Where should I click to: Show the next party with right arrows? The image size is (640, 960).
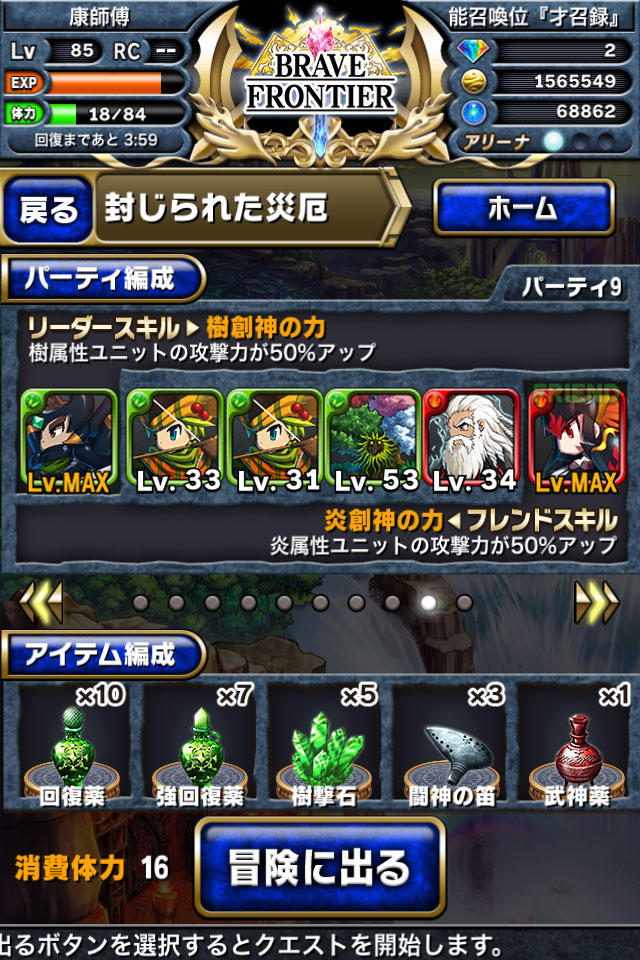(x=596, y=602)
